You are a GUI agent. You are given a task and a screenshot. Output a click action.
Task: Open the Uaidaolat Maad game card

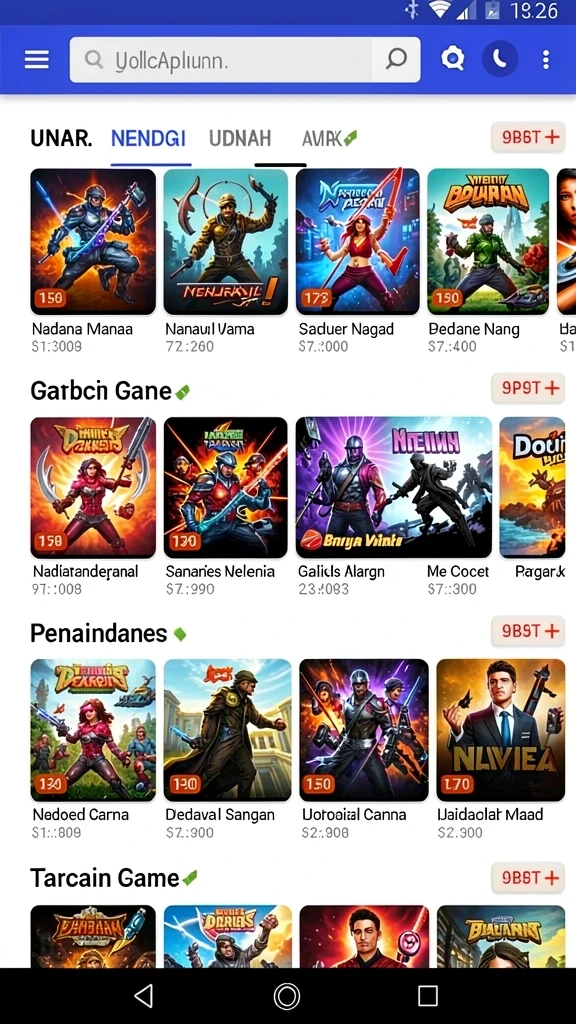(x=501, y=749)
